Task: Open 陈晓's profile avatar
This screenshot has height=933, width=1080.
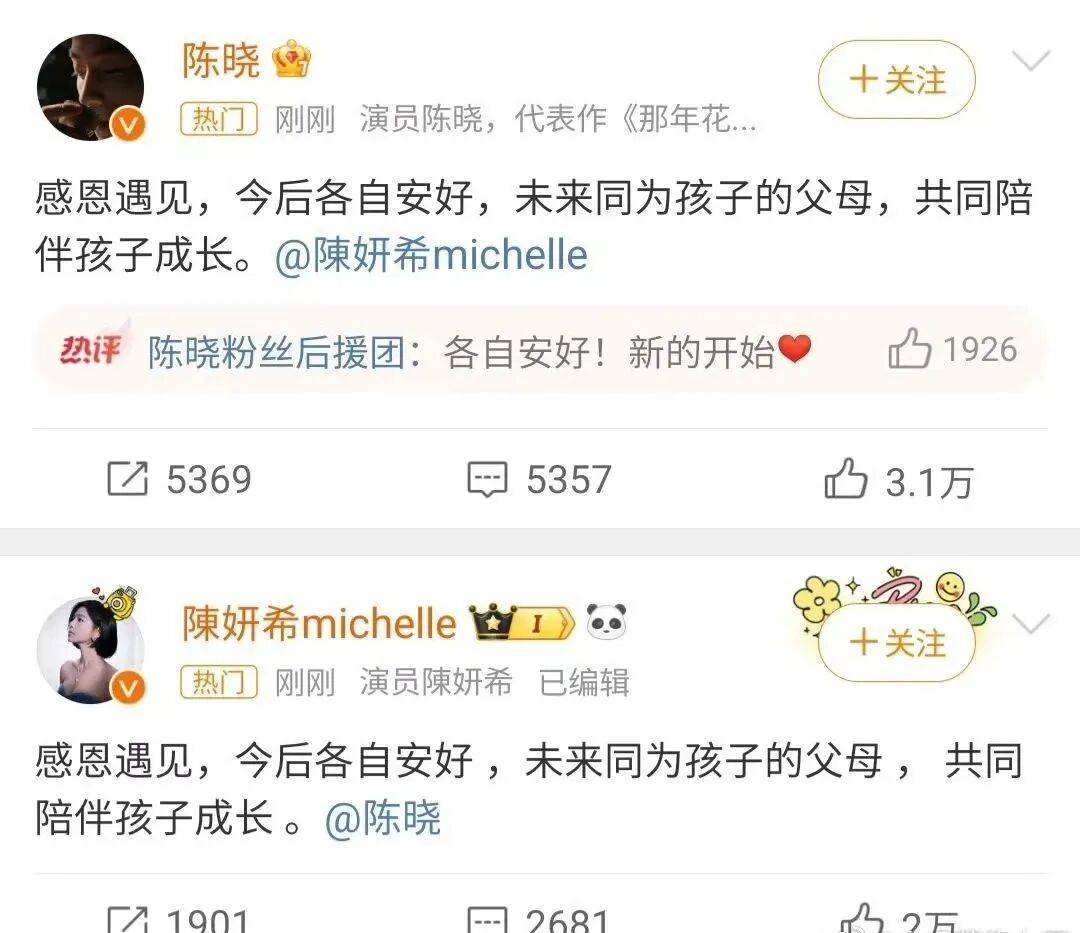Action: (x=90, y=88)
